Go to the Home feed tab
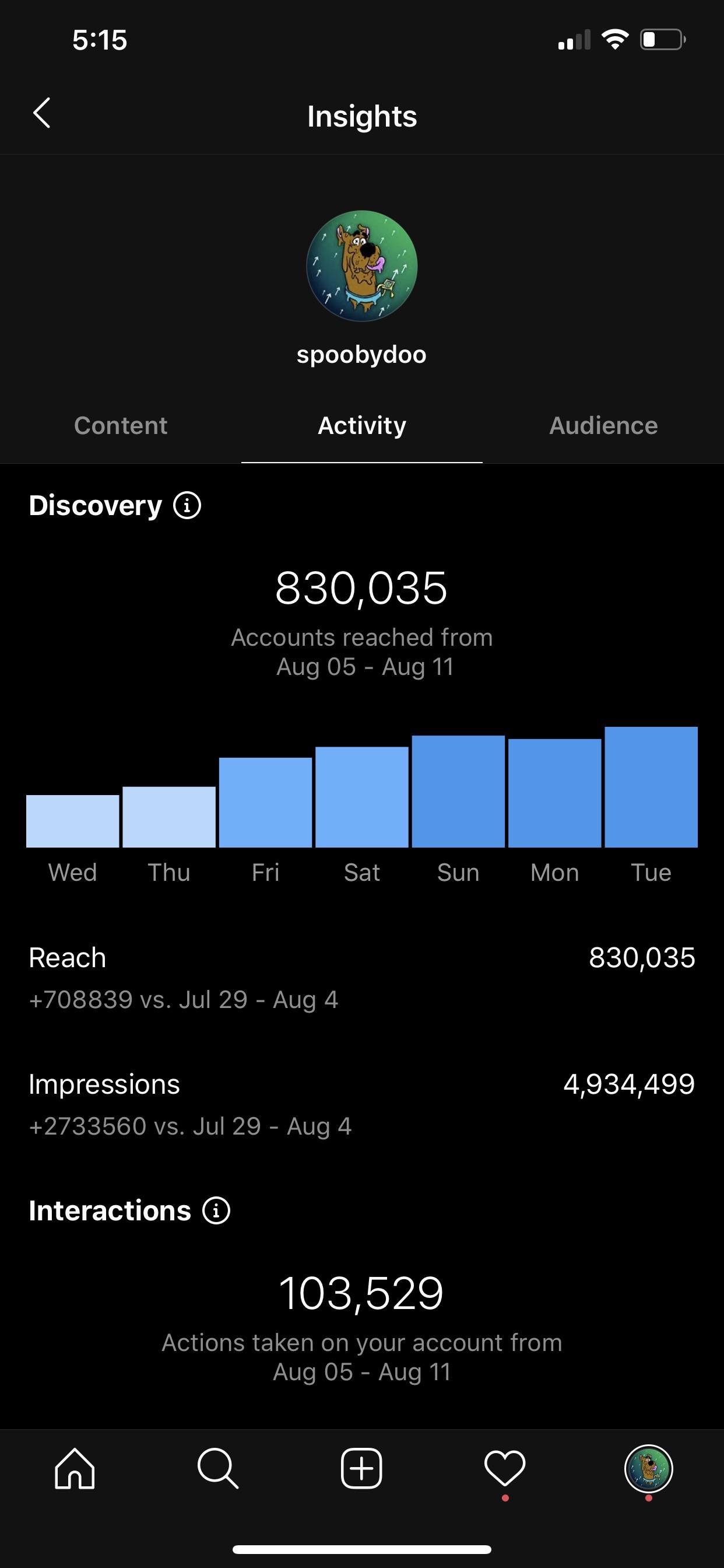This screenshot has width=724, height=1568. [x=75, y=1469]
